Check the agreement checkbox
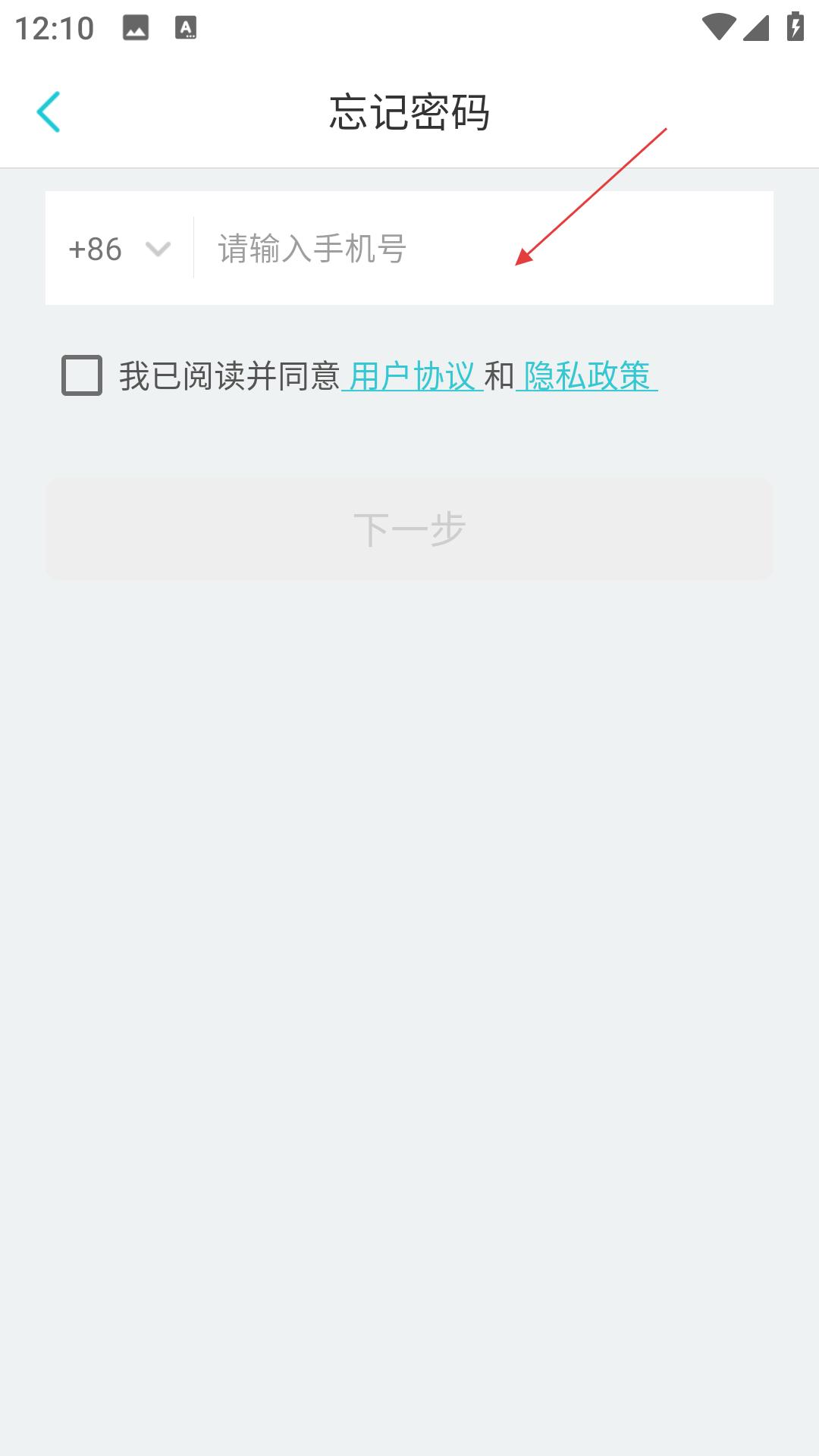Screen dimensions: 819x1456 click(x=82, y=375)
